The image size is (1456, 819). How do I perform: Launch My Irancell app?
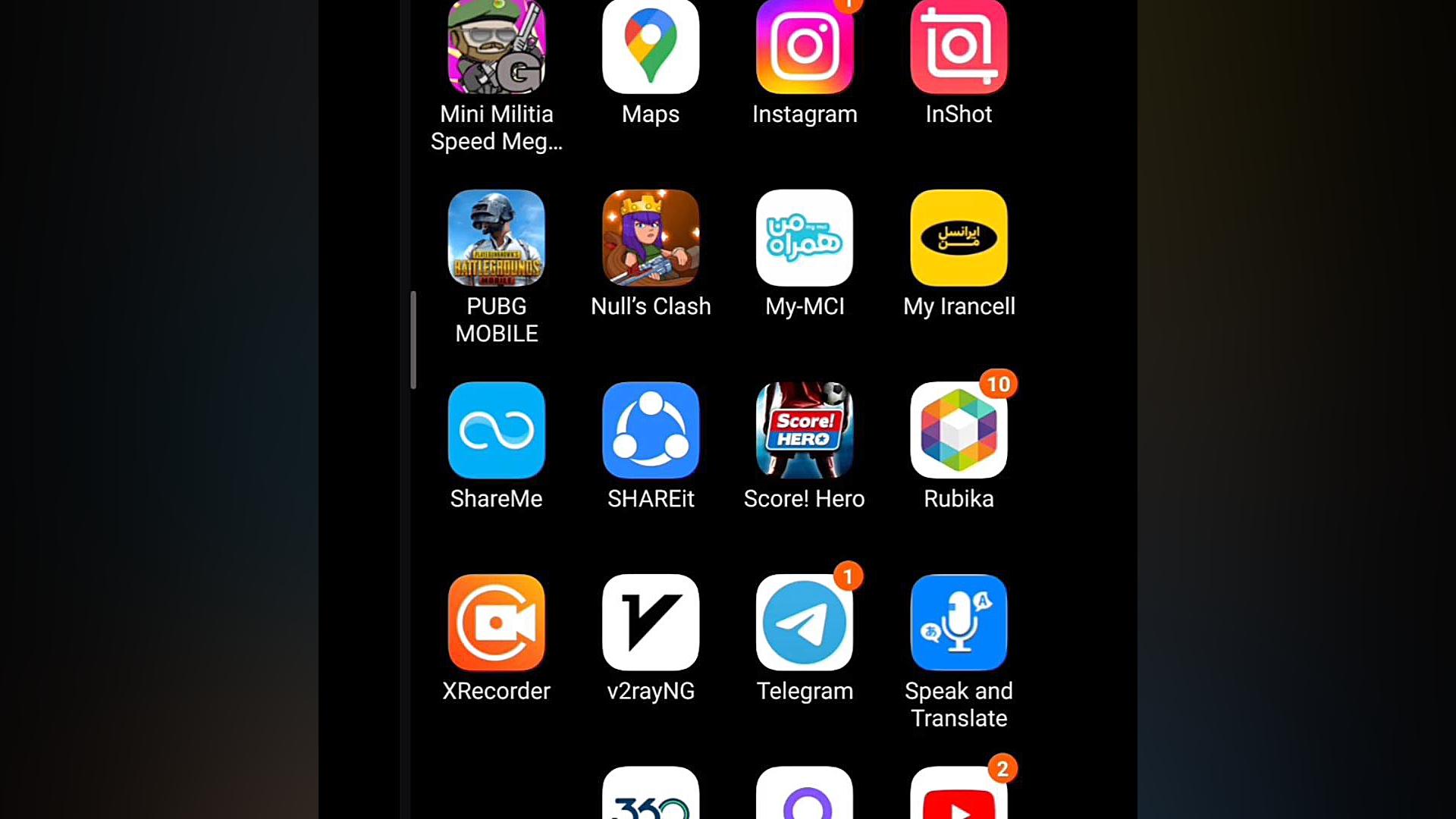pyautogui.click(x=959, y=238)
